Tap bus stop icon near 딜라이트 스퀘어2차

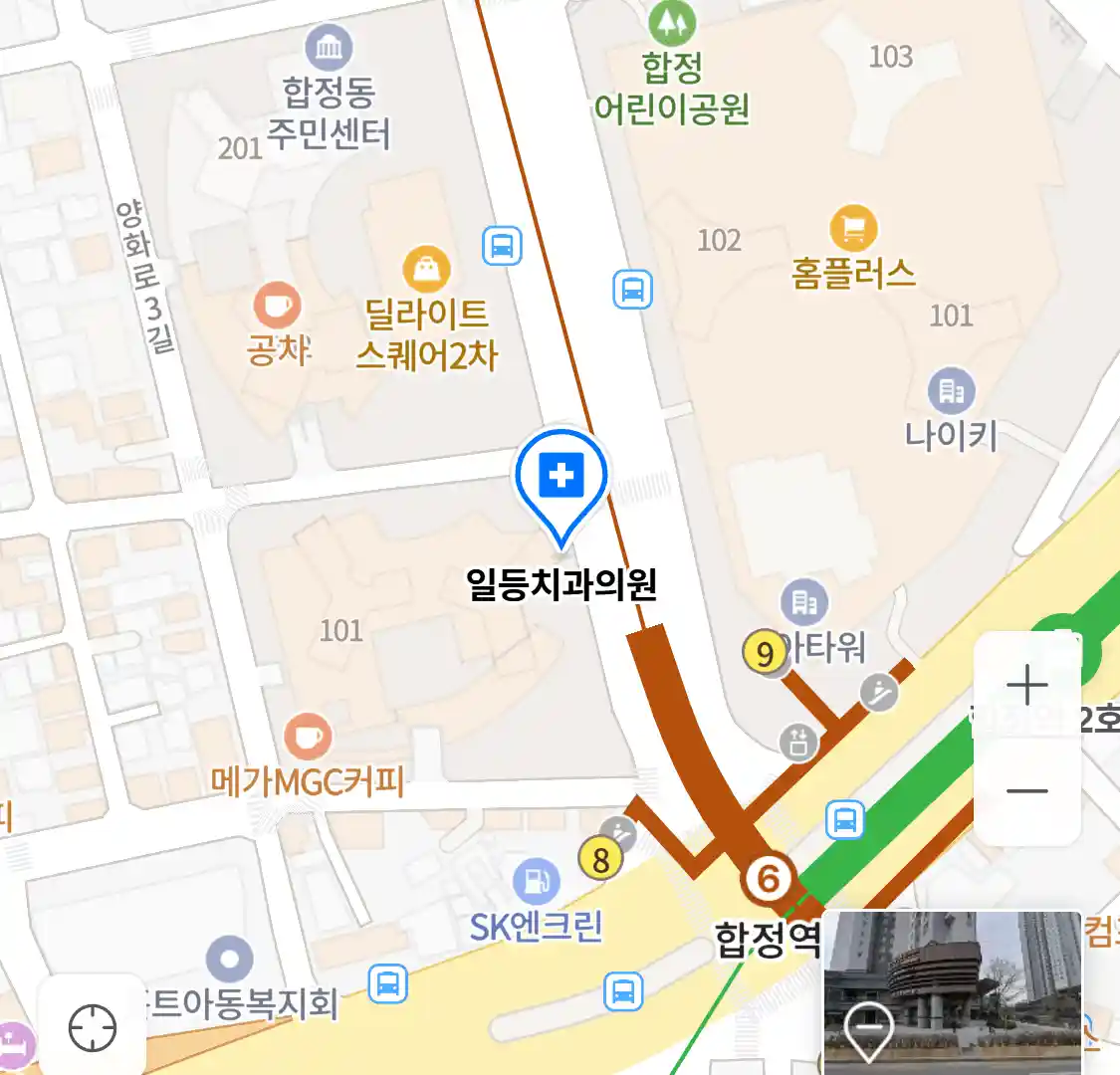502,245
